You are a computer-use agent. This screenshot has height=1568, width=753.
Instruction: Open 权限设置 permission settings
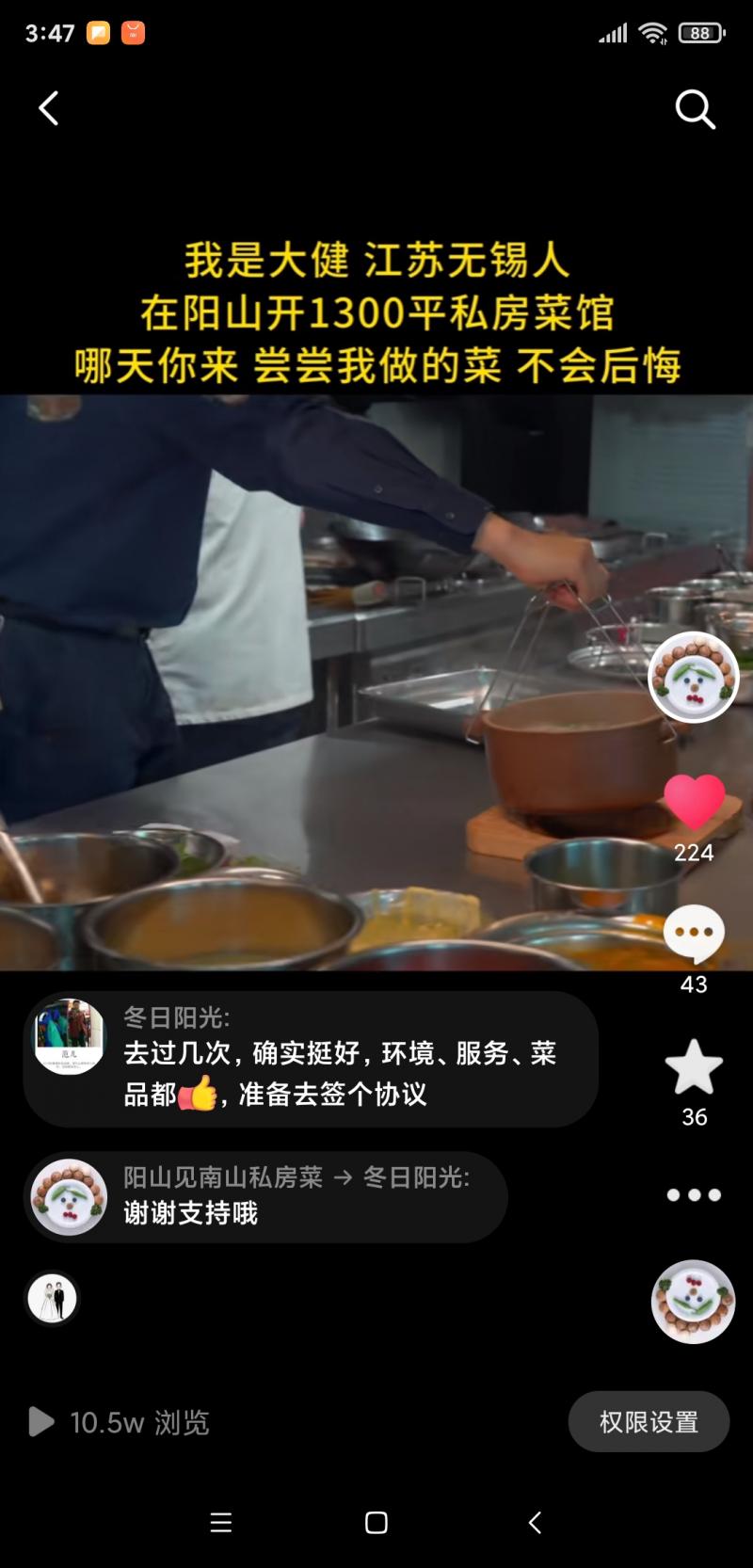click(x=649, y=1421)
